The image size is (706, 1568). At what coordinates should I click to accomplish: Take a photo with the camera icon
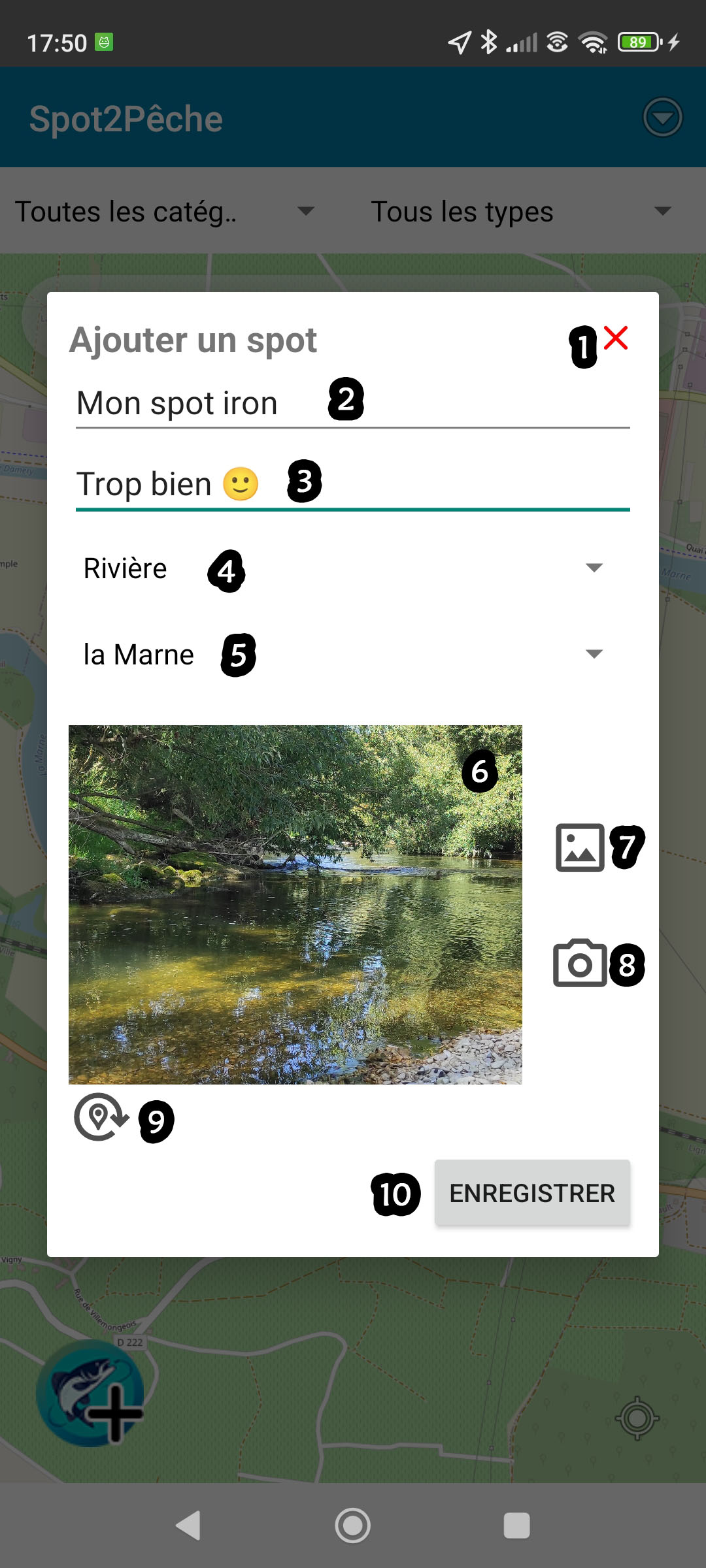click(580, 964)
